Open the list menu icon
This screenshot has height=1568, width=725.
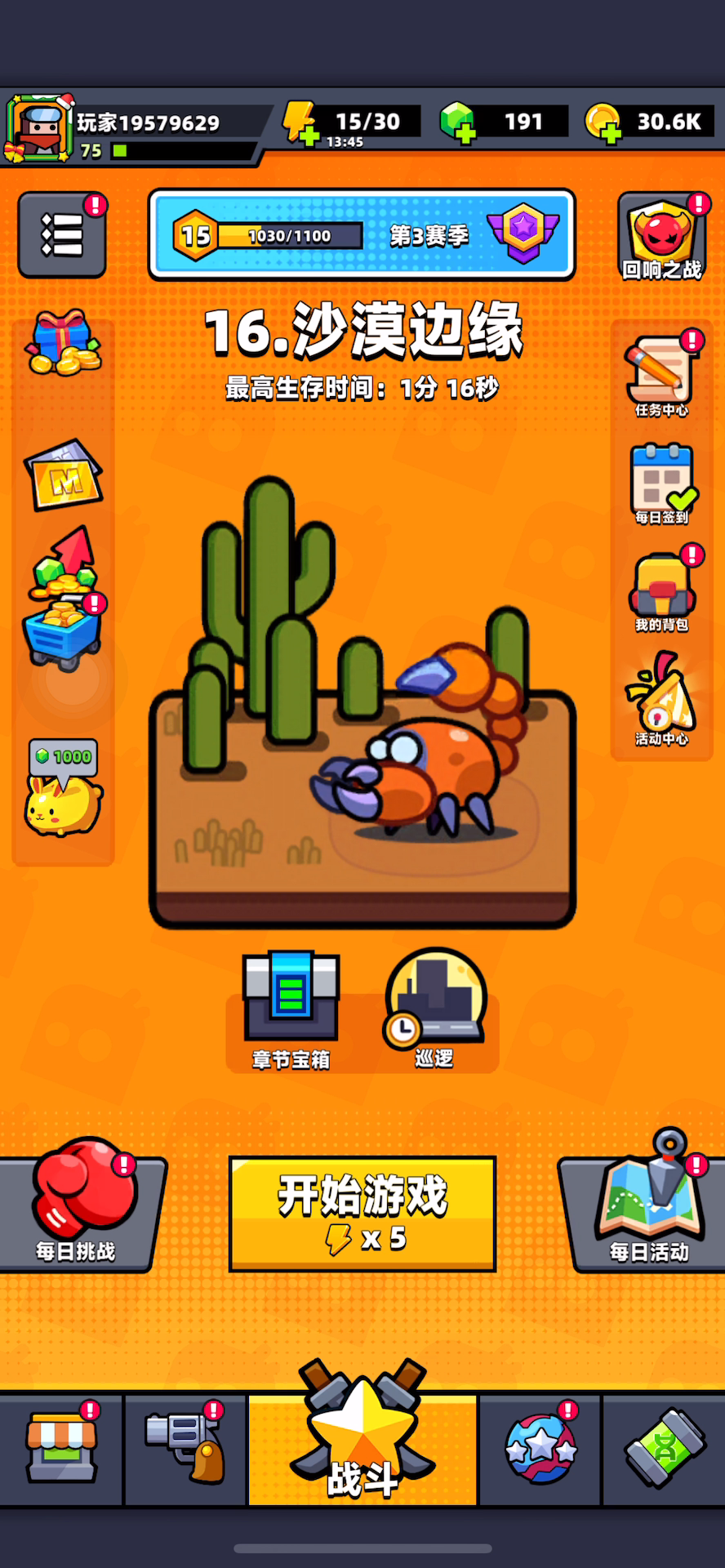pos(62,235)
